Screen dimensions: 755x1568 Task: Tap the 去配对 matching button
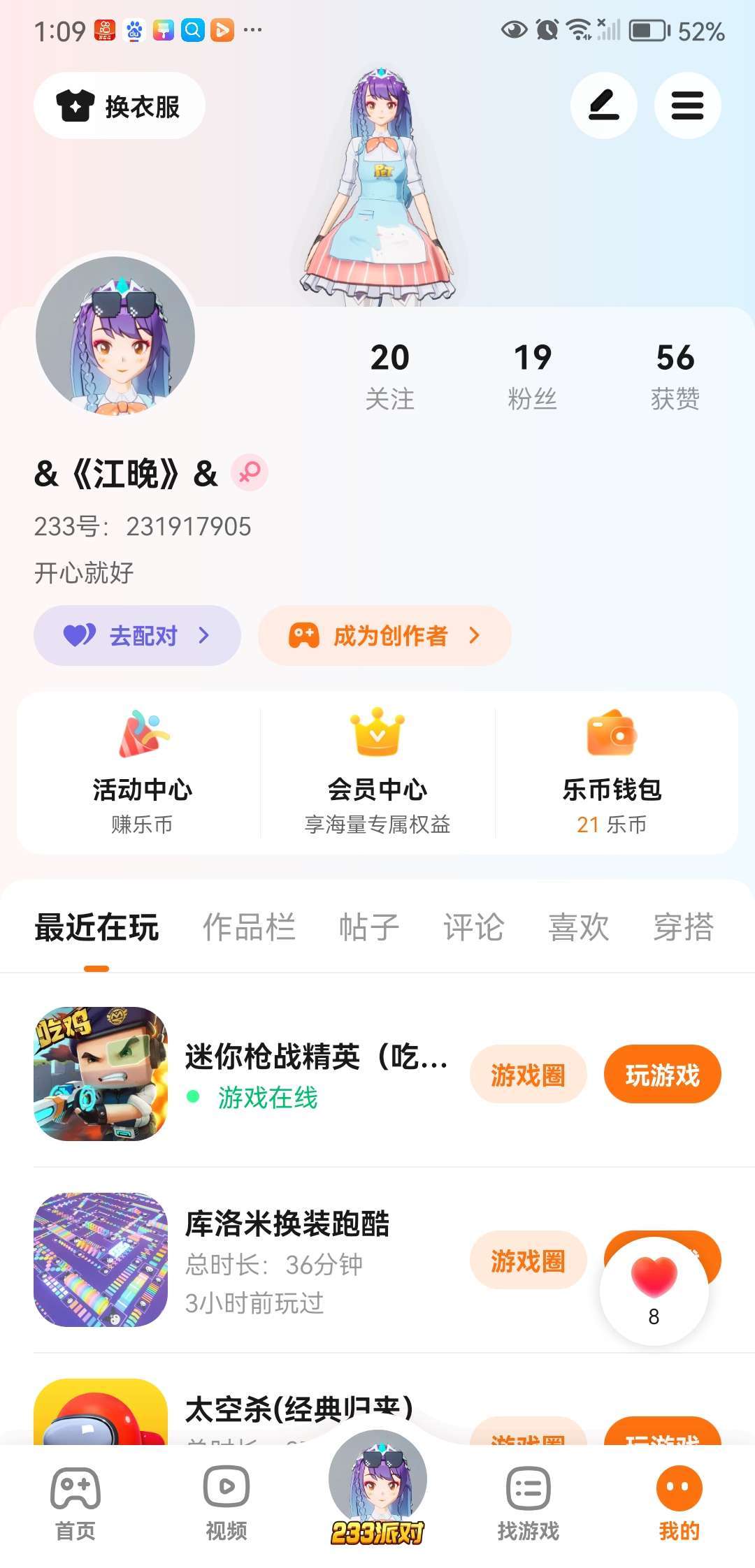[137, 635]
